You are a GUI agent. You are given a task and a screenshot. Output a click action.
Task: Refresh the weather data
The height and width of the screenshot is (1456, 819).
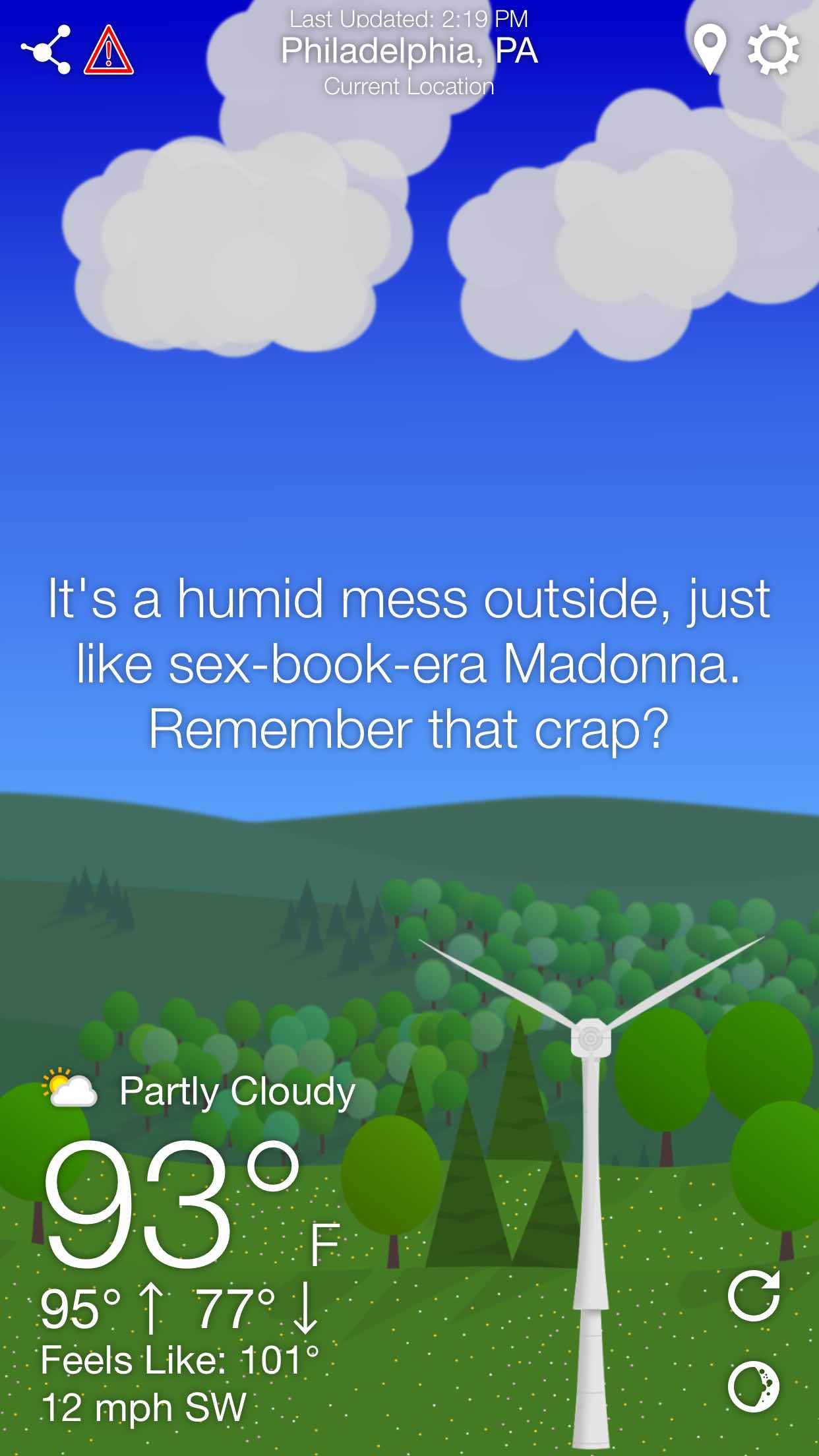[x=754, y=1296]
